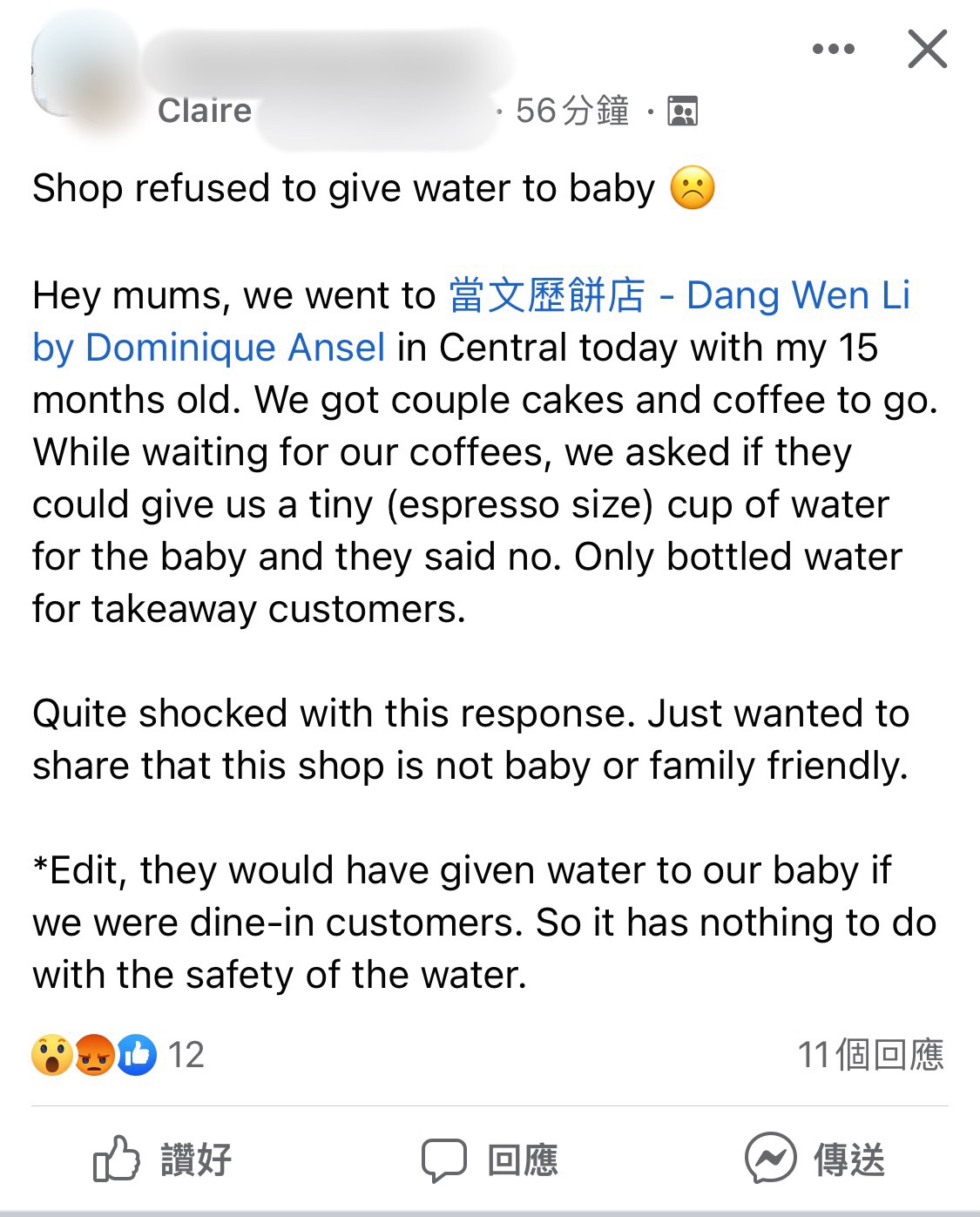This screenshot has width=980, height=1217.
Task: Send the post via 傳送
Action: coord(815,1160)
